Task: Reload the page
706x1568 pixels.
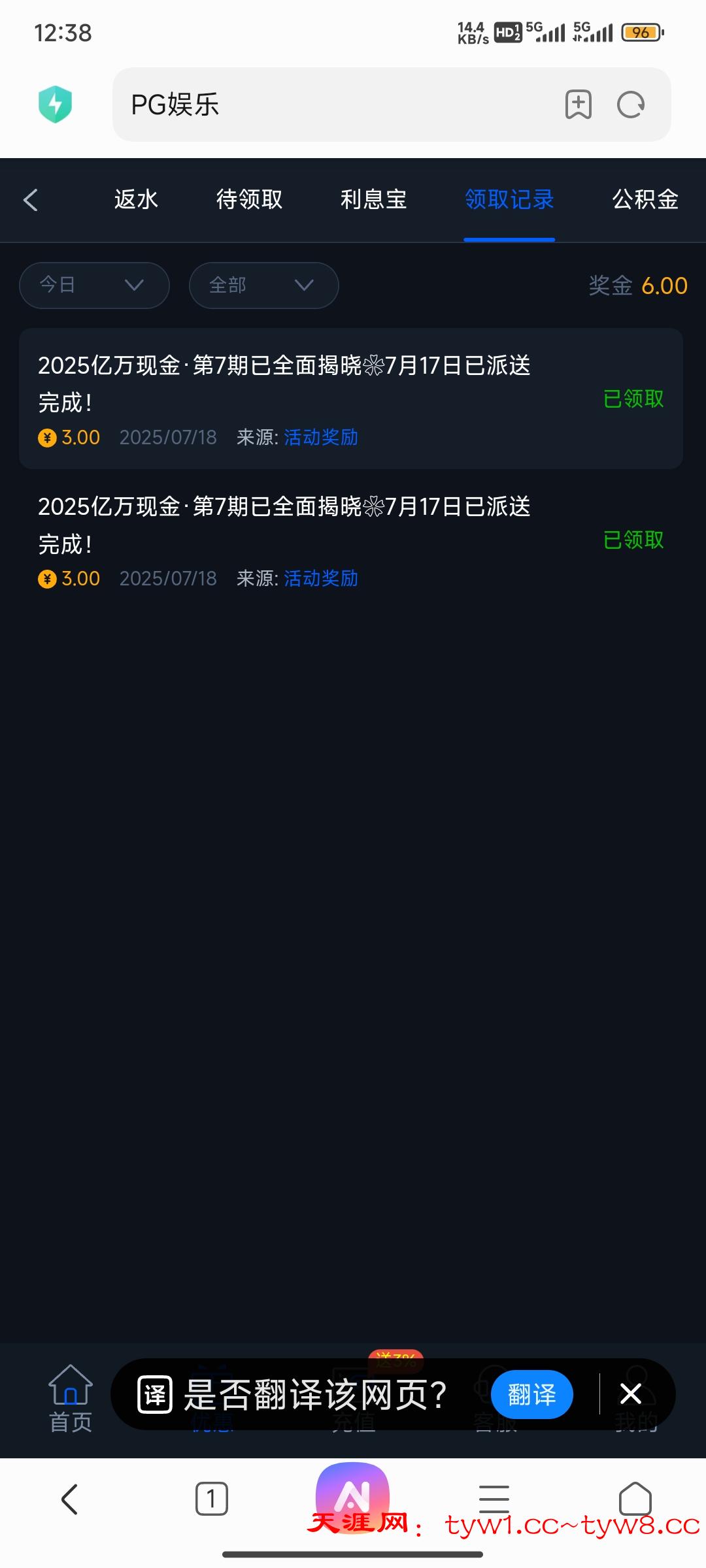Action: pos(631,105)
